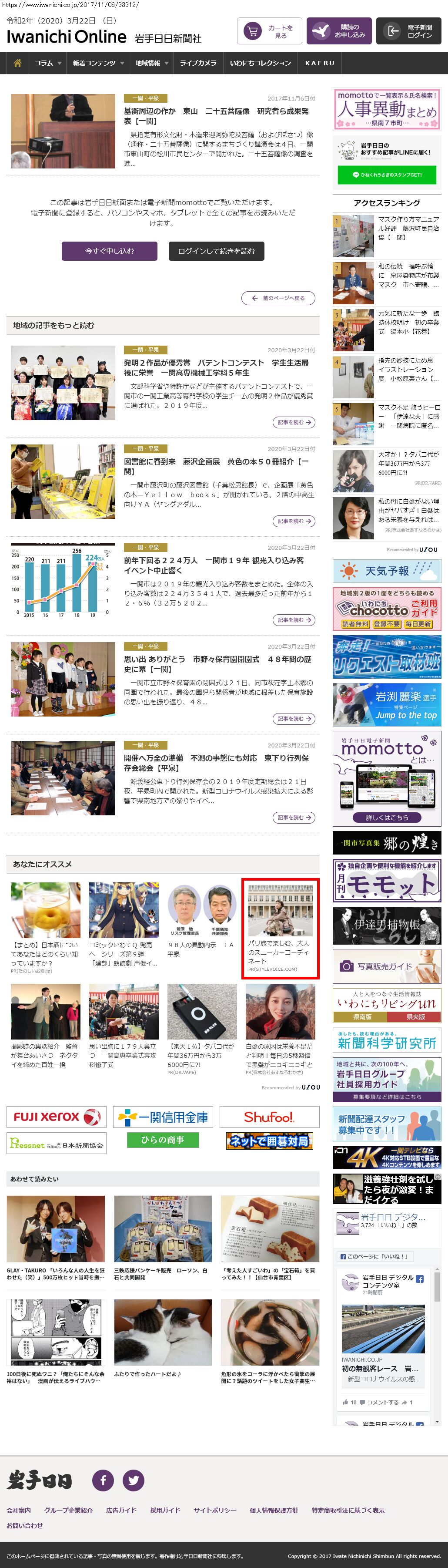This screenshot has width=448, height=1568.
Task: Open the sneaker coordinate recommended tile
Action: click(x=280, y=925)
